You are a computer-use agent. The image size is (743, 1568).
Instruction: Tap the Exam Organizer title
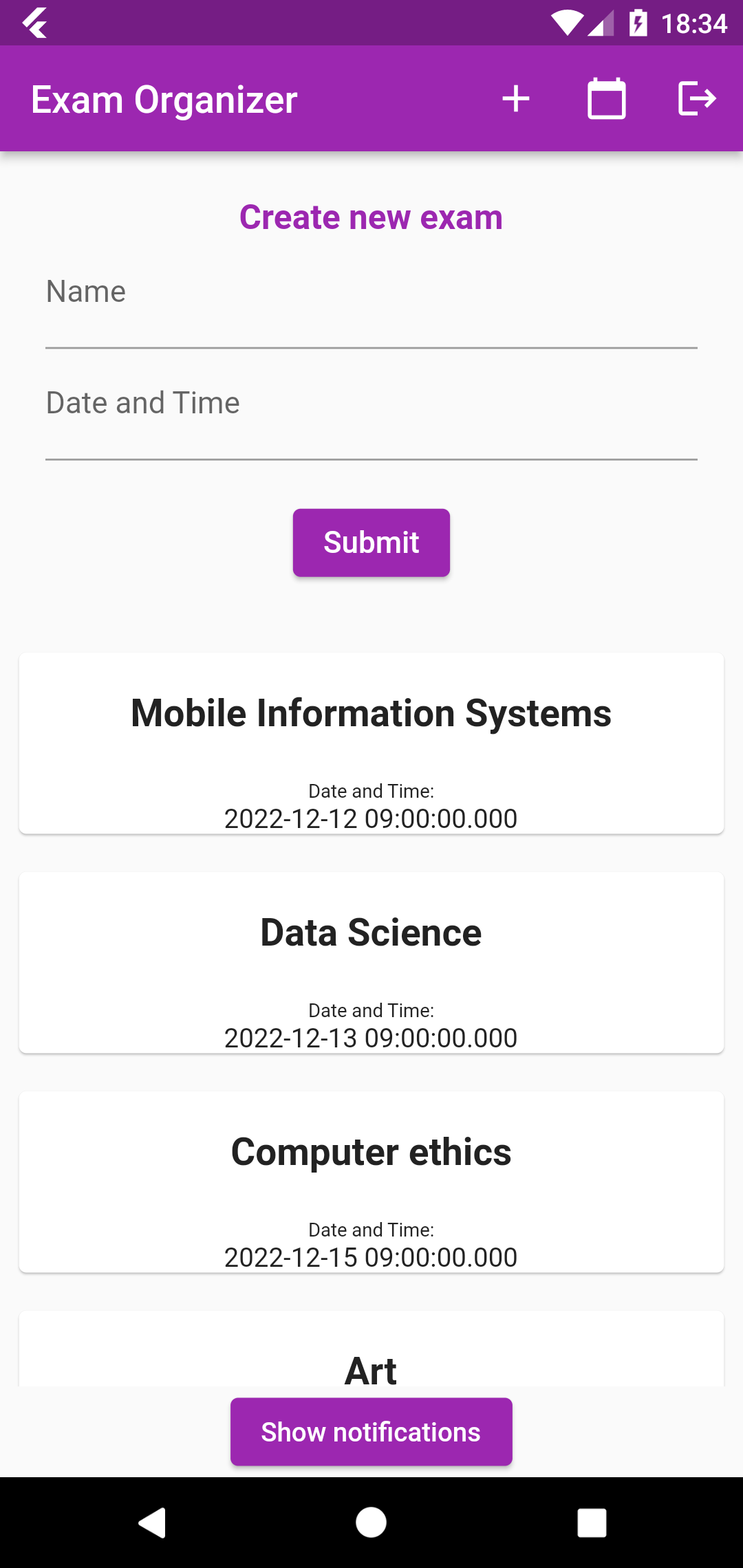click(164, 98)
